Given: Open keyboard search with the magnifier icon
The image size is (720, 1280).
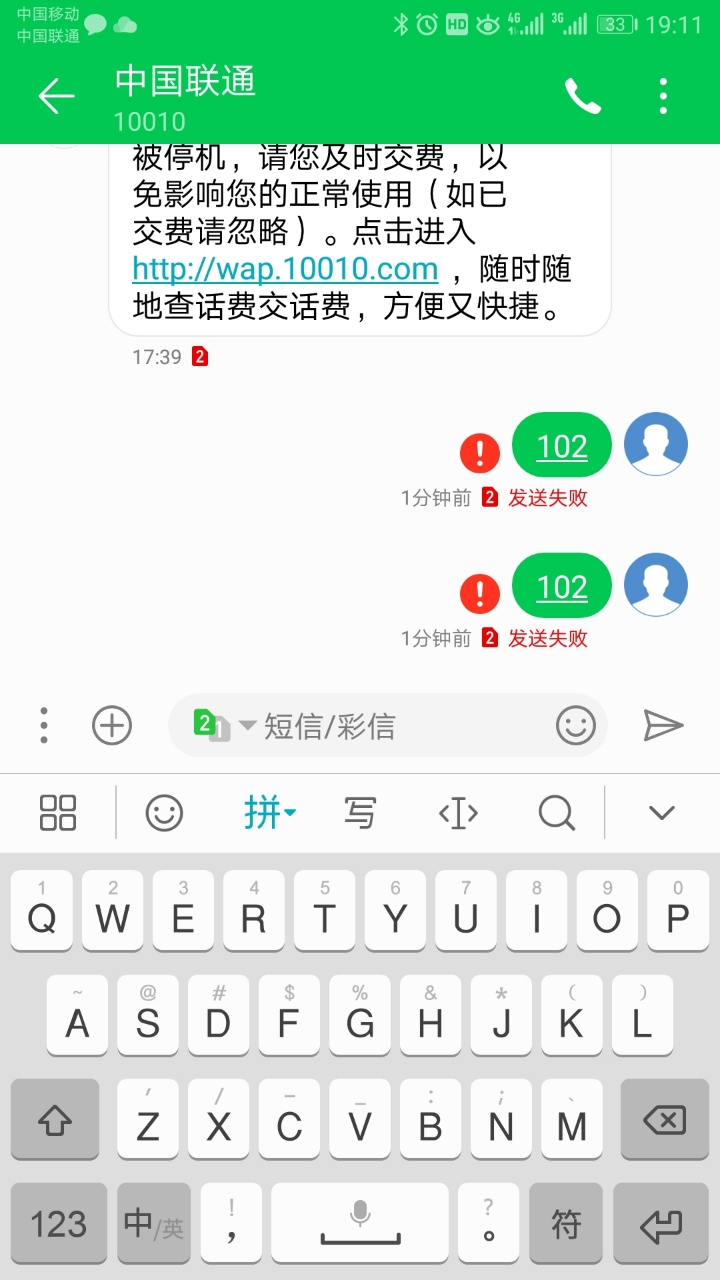Looking at the screenshot, I should 556,812.
